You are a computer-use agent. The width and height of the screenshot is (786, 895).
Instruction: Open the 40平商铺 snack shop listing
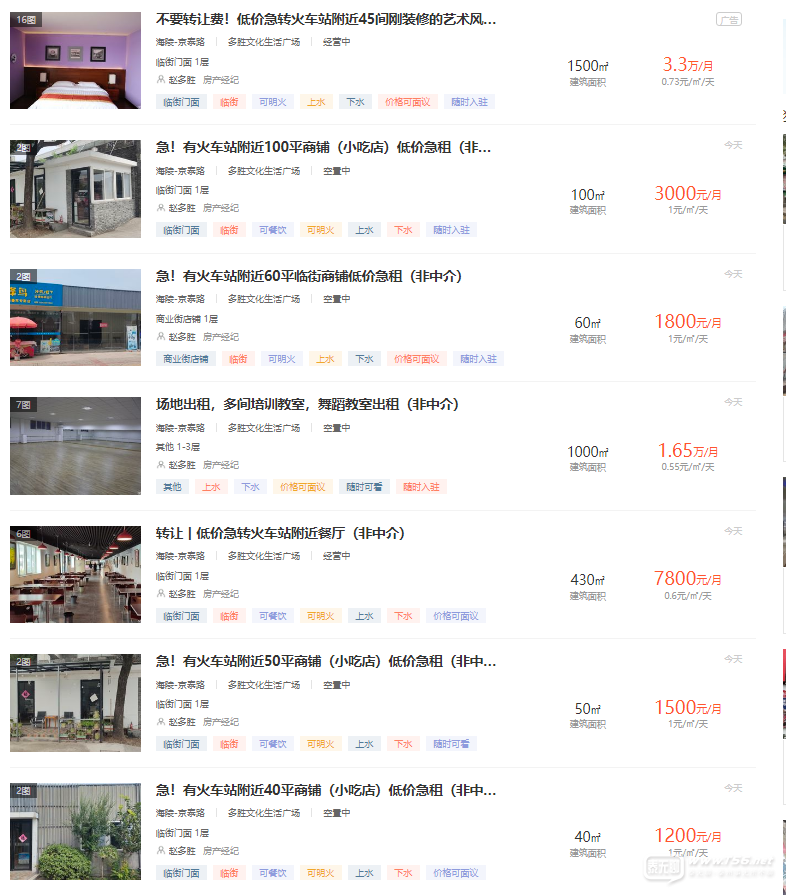coord(325,790)
